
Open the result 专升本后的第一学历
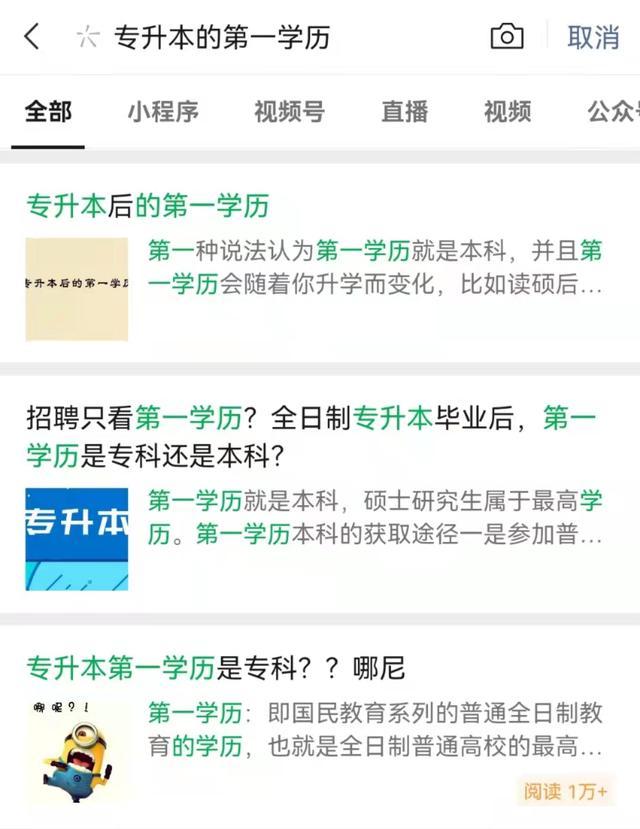[148, 206]
